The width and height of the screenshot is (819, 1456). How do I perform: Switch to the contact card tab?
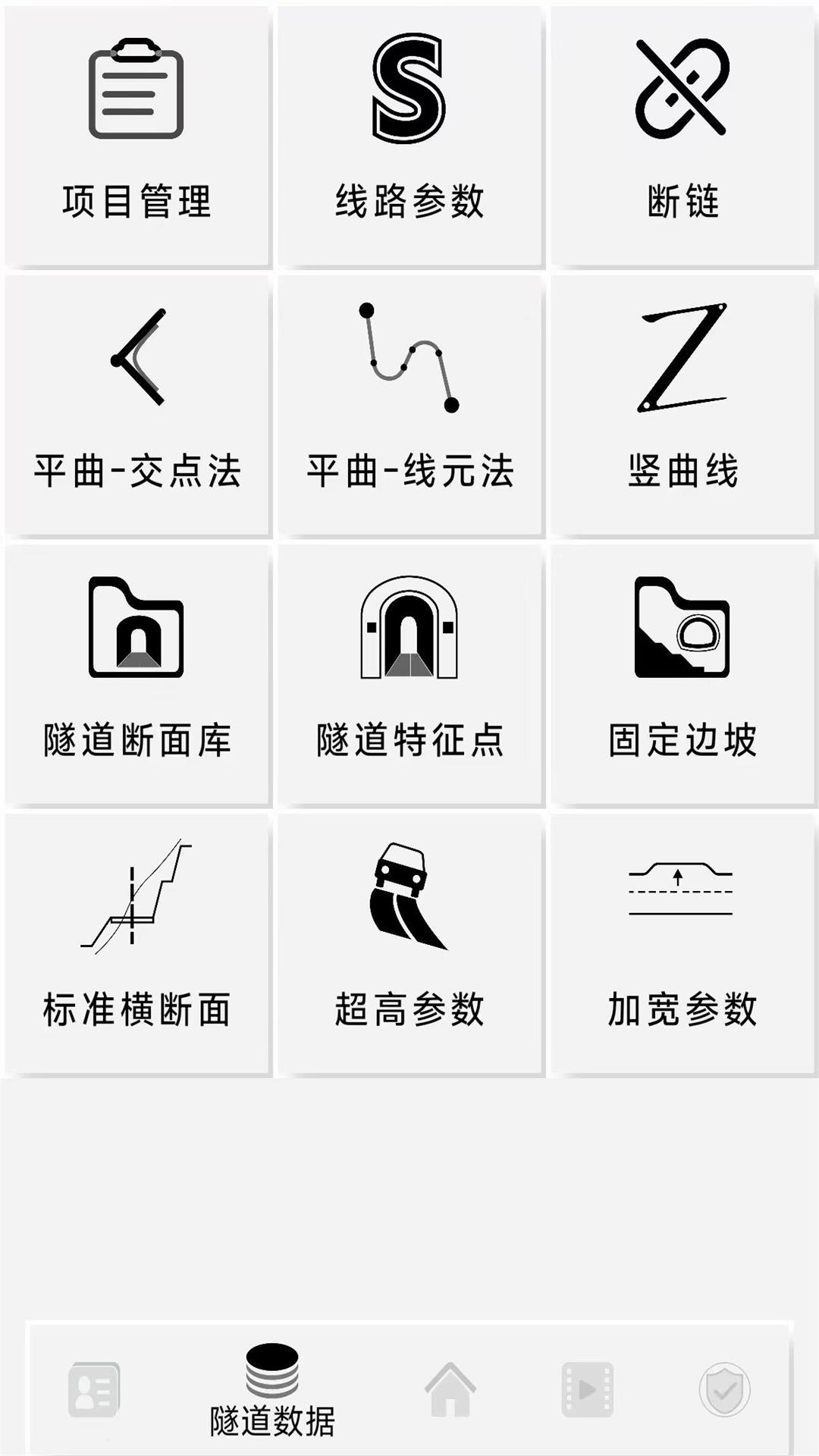coord(94,1390)
